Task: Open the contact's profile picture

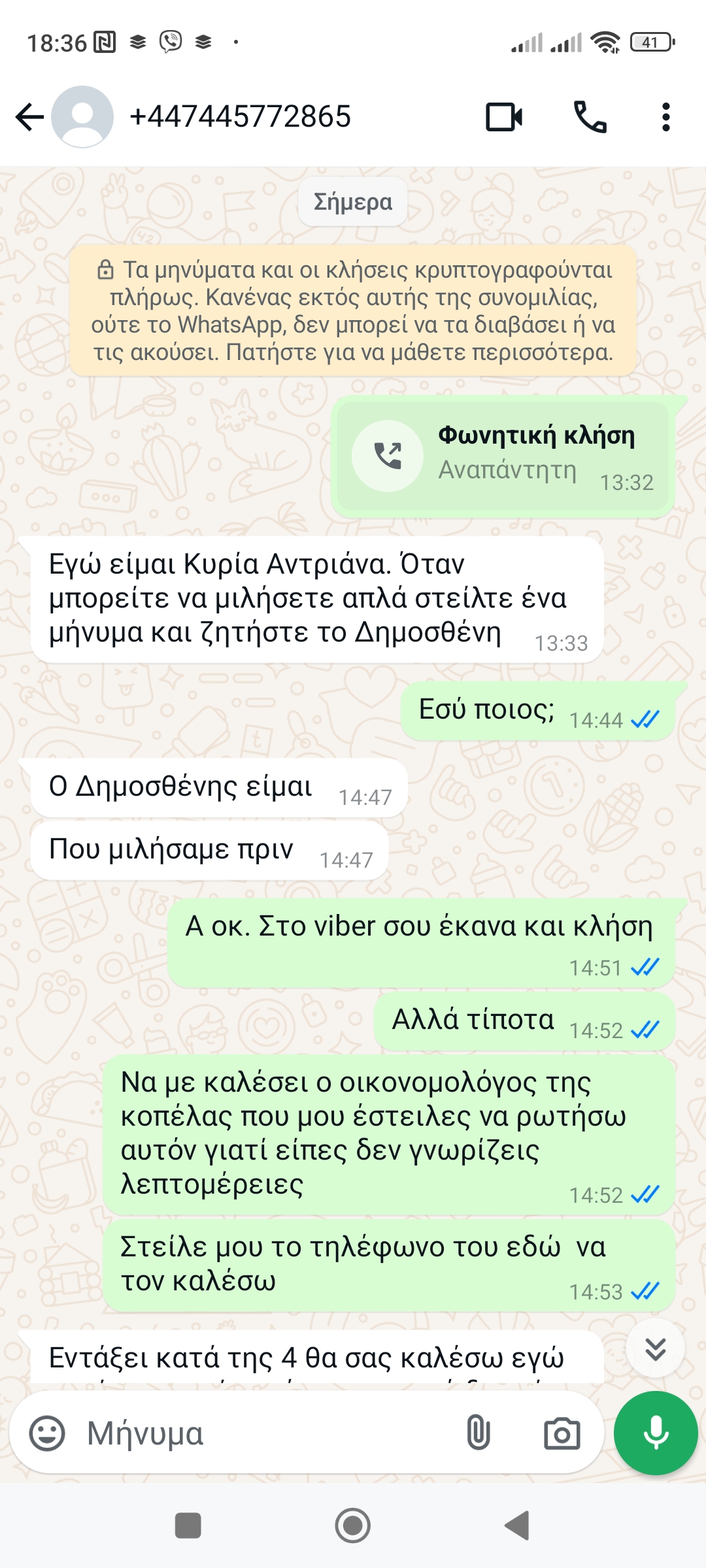Action: click(82, 118)
